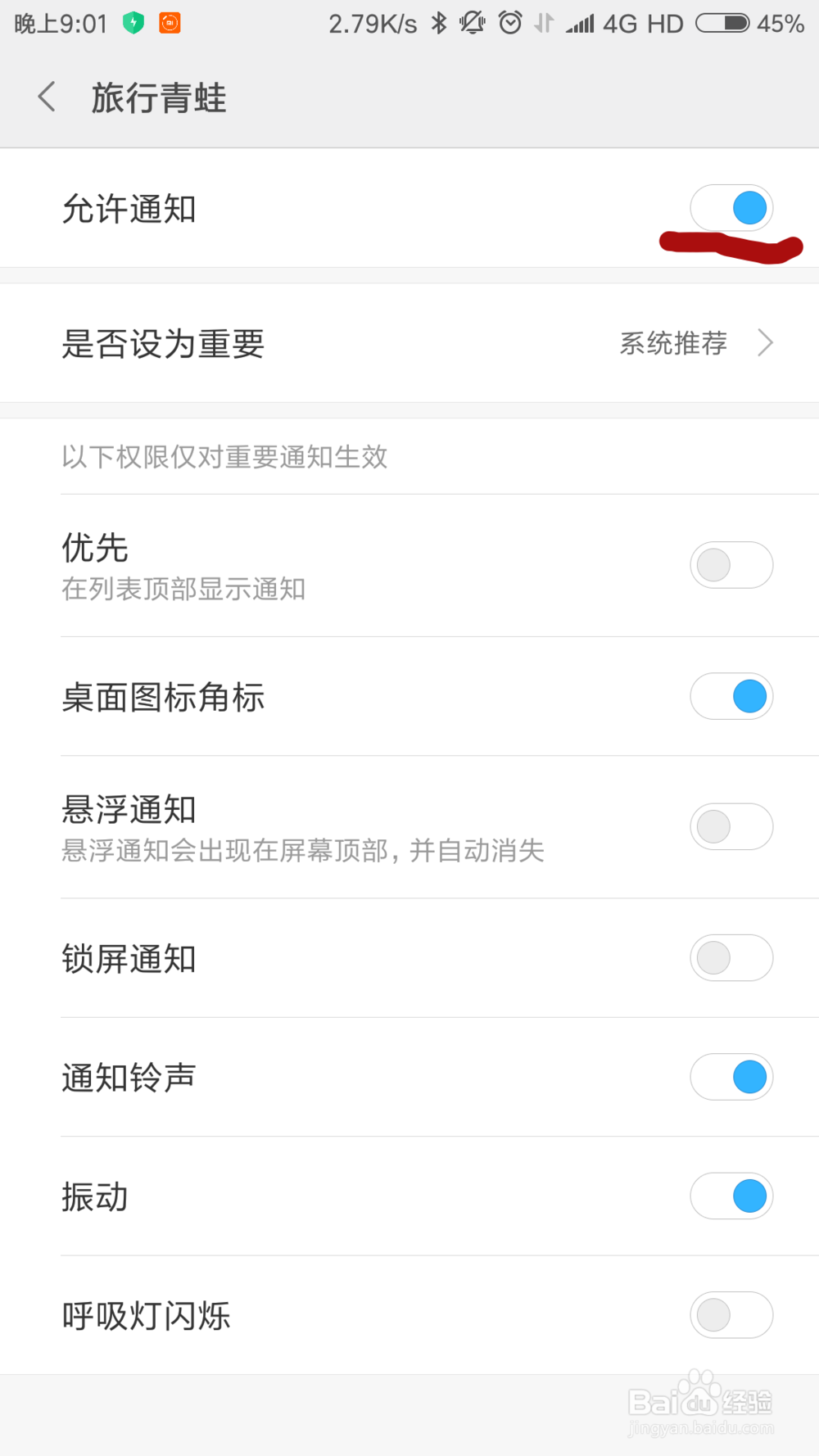Open the 是否设为重要 setting
The image size is (819, 1456).
pyautogui.click(x=409, y=343)
